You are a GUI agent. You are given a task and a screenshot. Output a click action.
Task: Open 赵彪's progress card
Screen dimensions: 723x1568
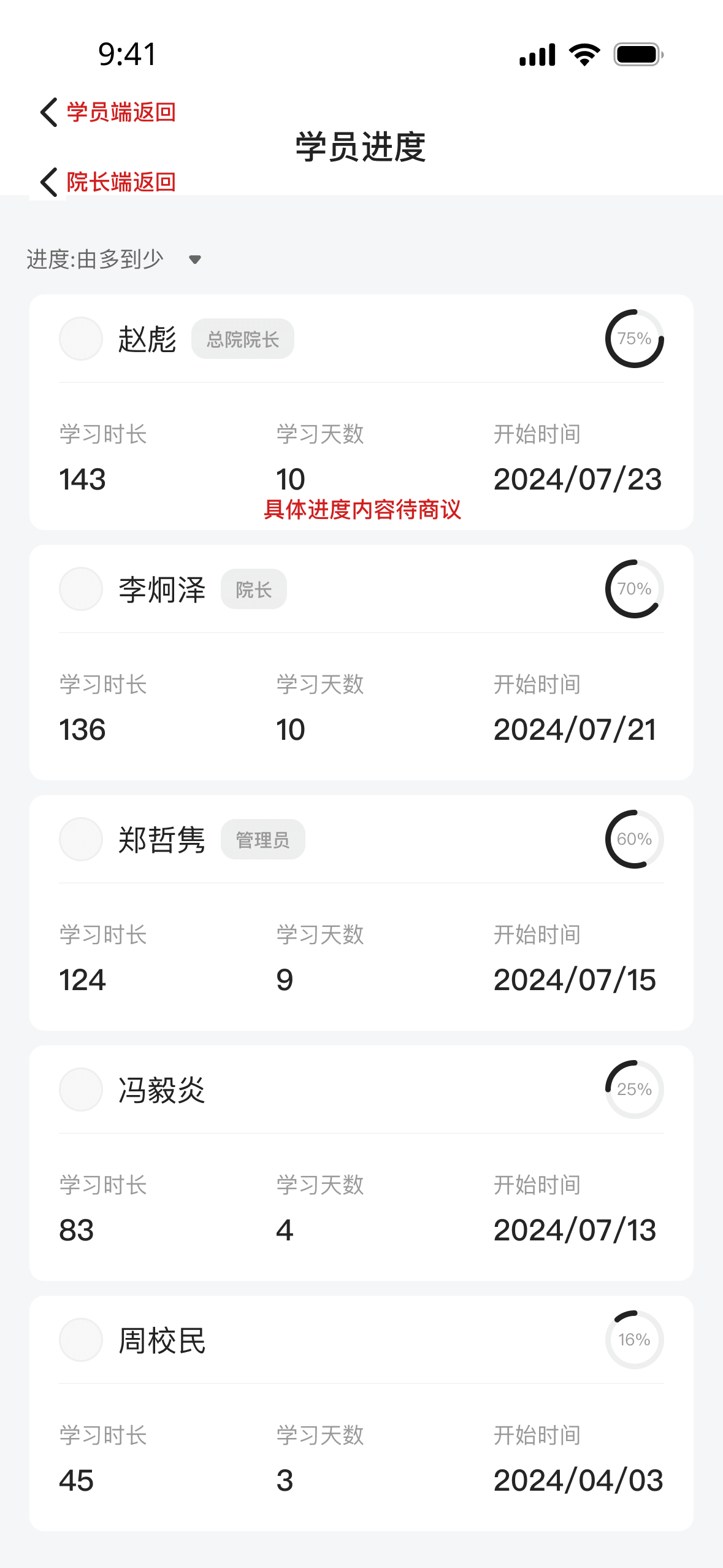coord(361,412)
